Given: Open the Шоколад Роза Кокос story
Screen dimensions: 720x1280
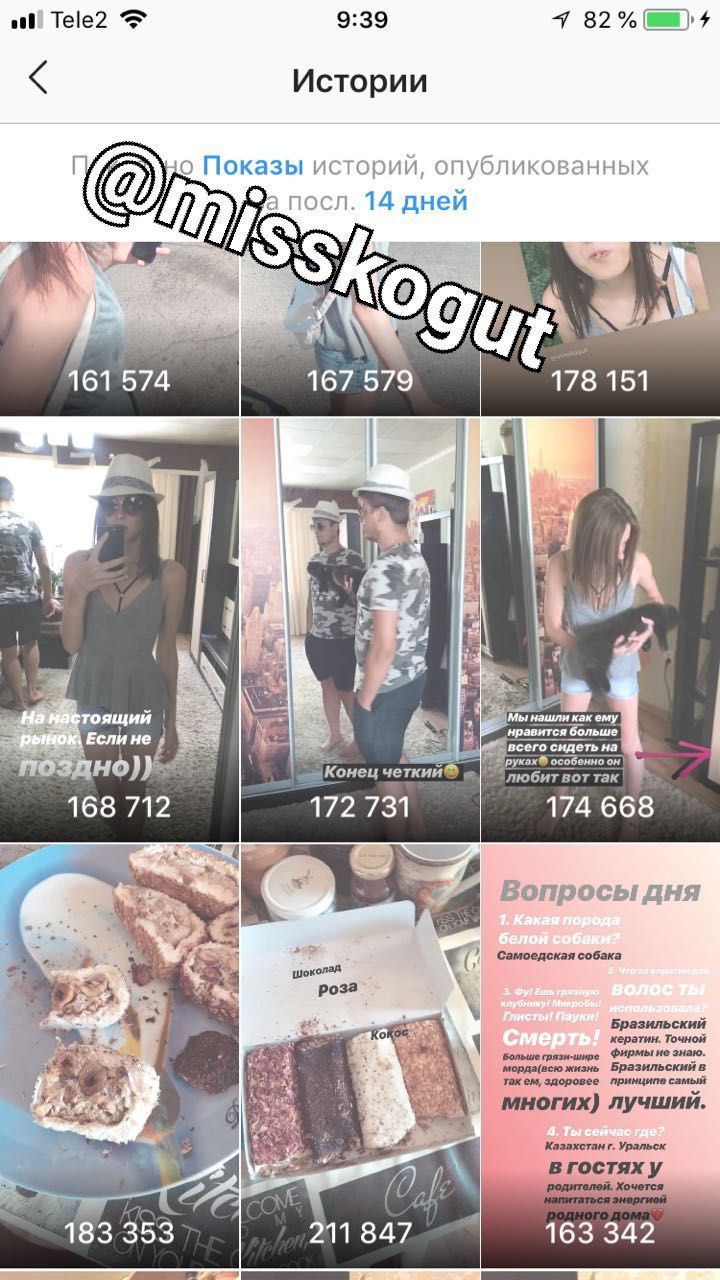Looking at the screenshot, I should pyautogui.click(x=360, y=1055).
